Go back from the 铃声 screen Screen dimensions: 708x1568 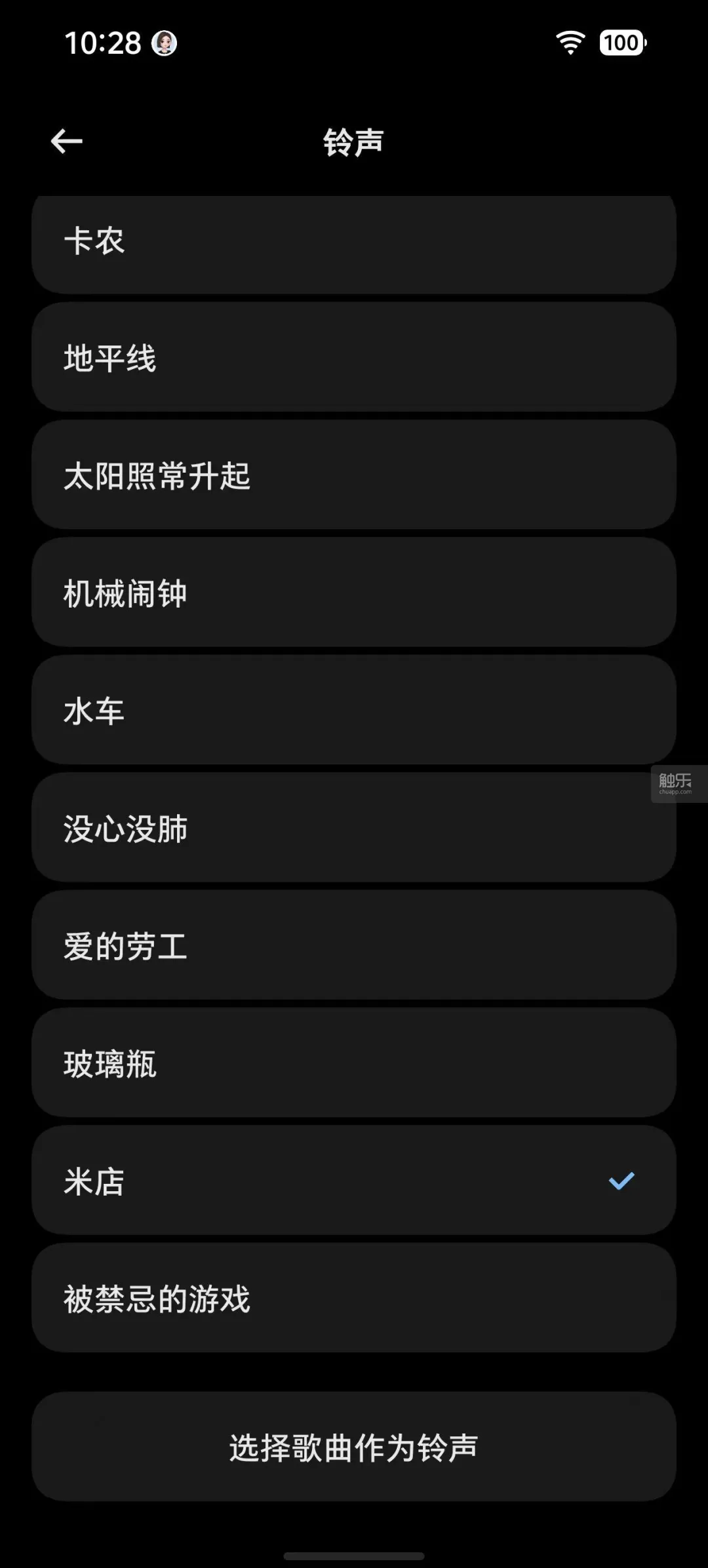[x=67, y=141]
